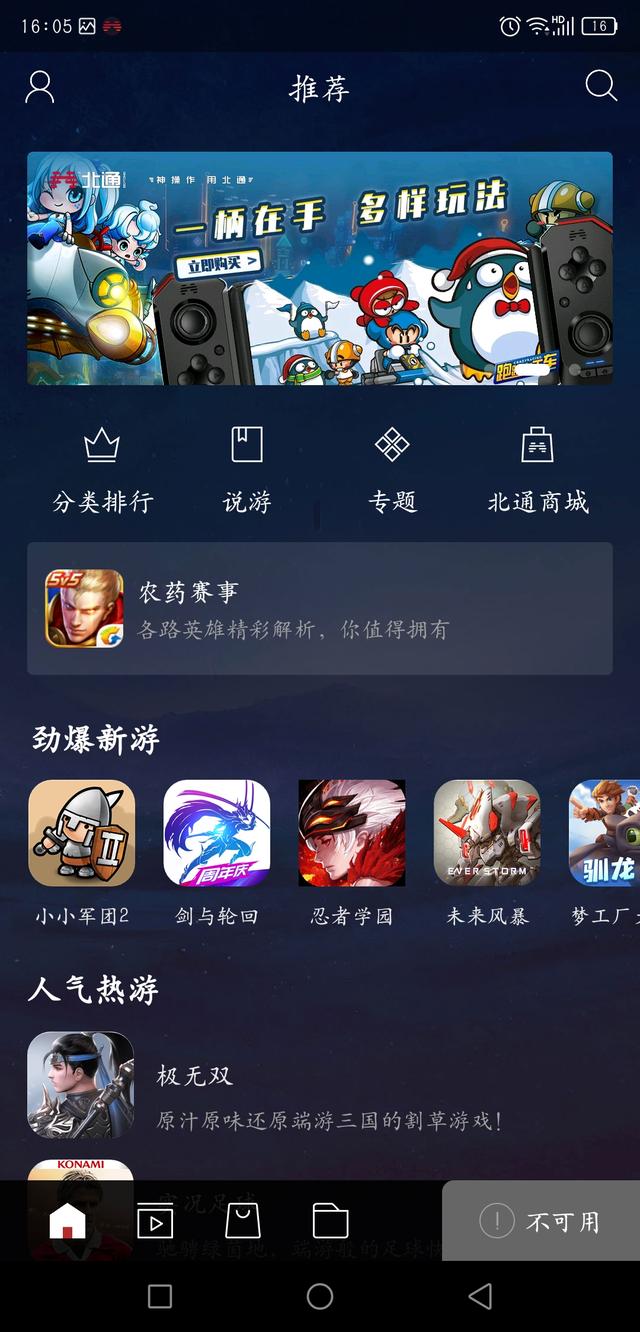Open the Beitong gamepad promo banner

click(x=320, y=268)
